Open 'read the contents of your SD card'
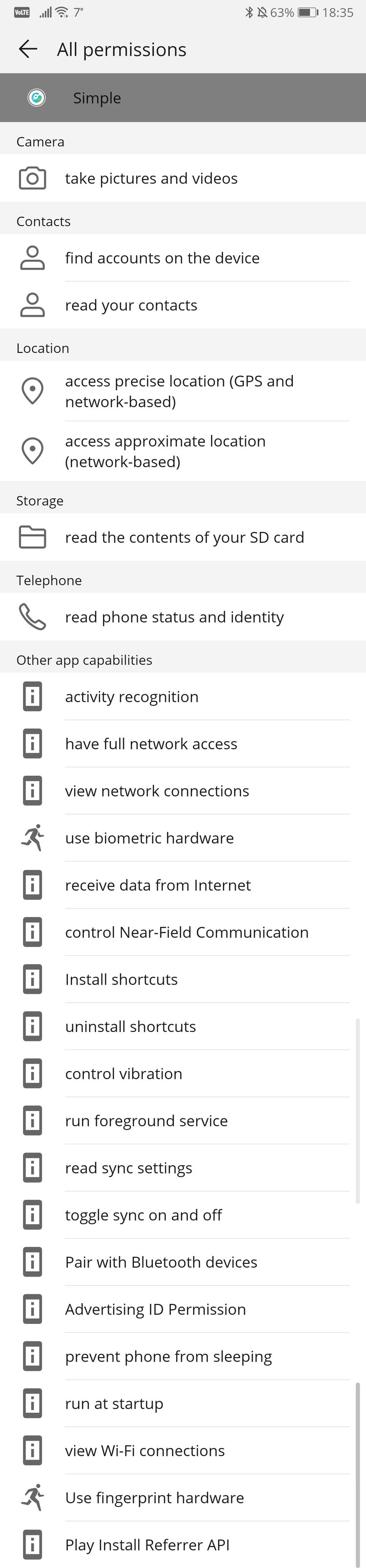This screenshot has height=1568, width=366. click(184, 537)
